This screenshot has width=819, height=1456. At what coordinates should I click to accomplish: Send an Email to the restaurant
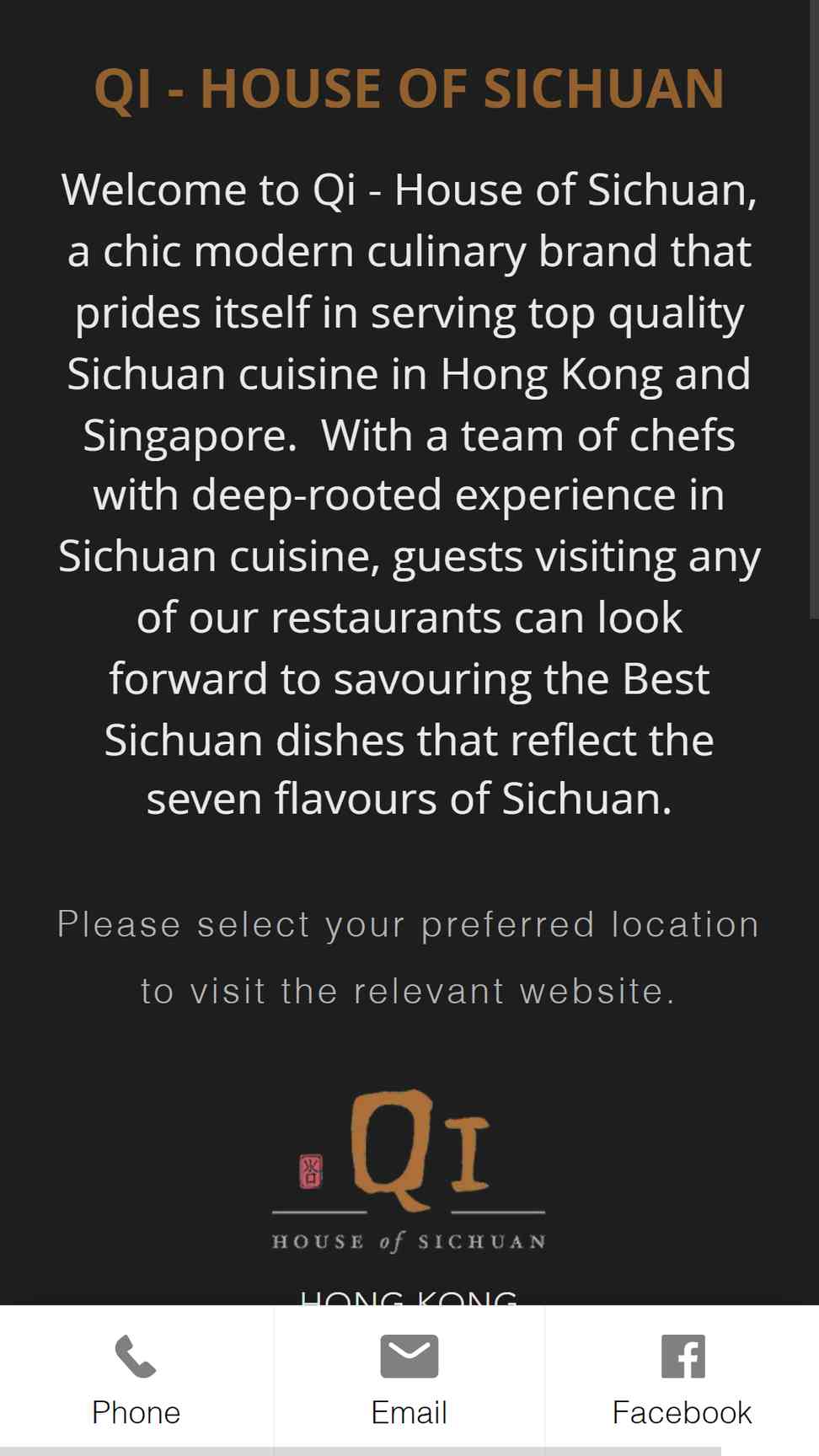[409, 1379]
